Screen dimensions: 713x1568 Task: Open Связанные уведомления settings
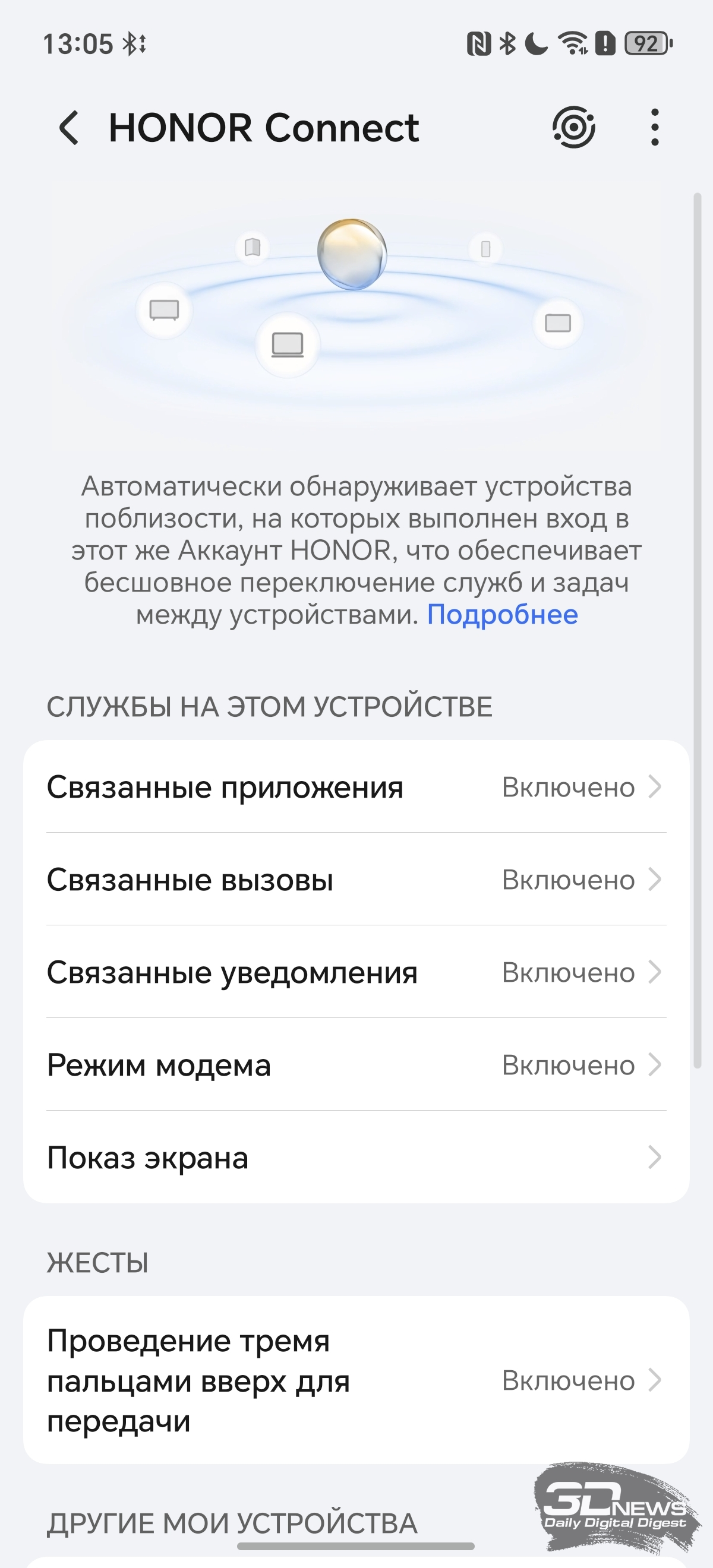tap(356, 972)
